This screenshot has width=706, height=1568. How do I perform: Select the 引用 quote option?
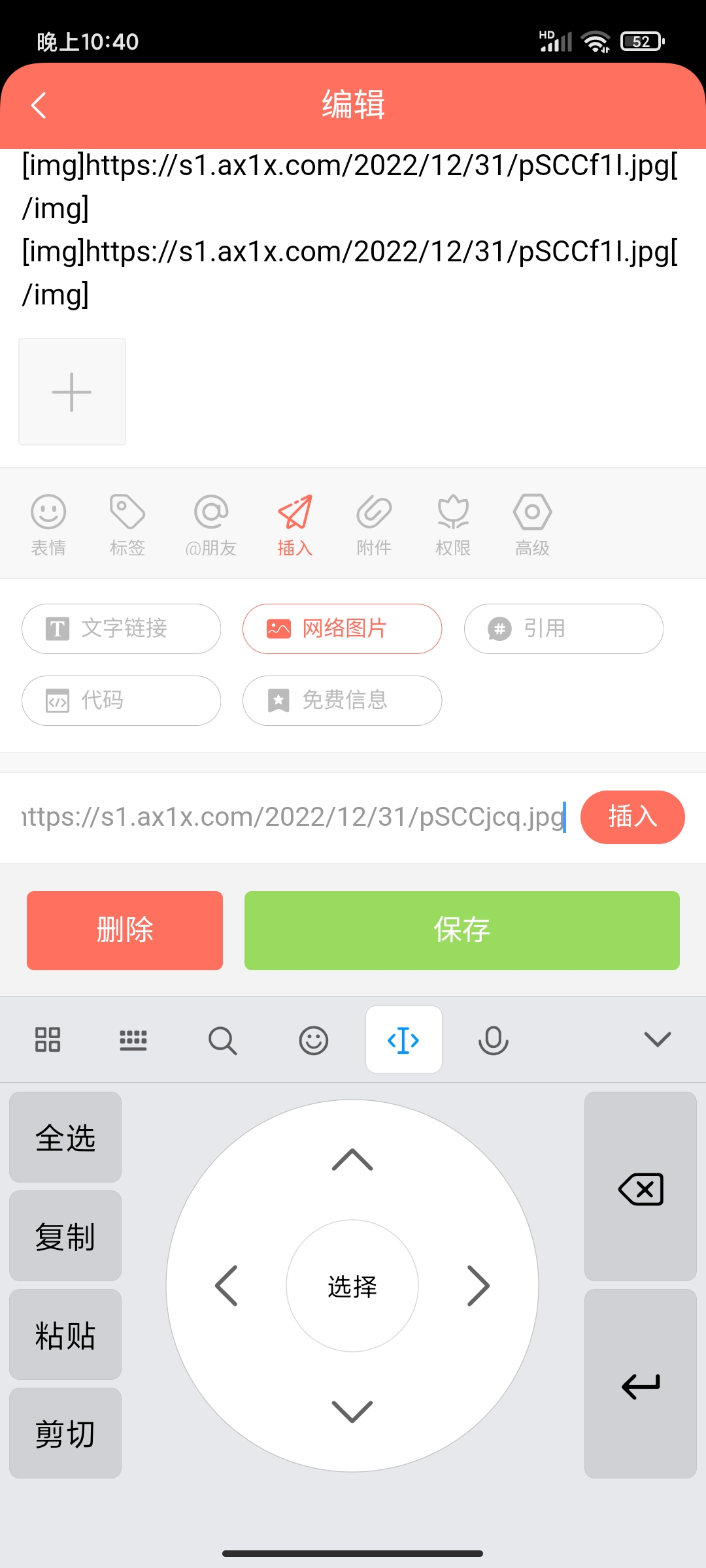click(563, 629)
